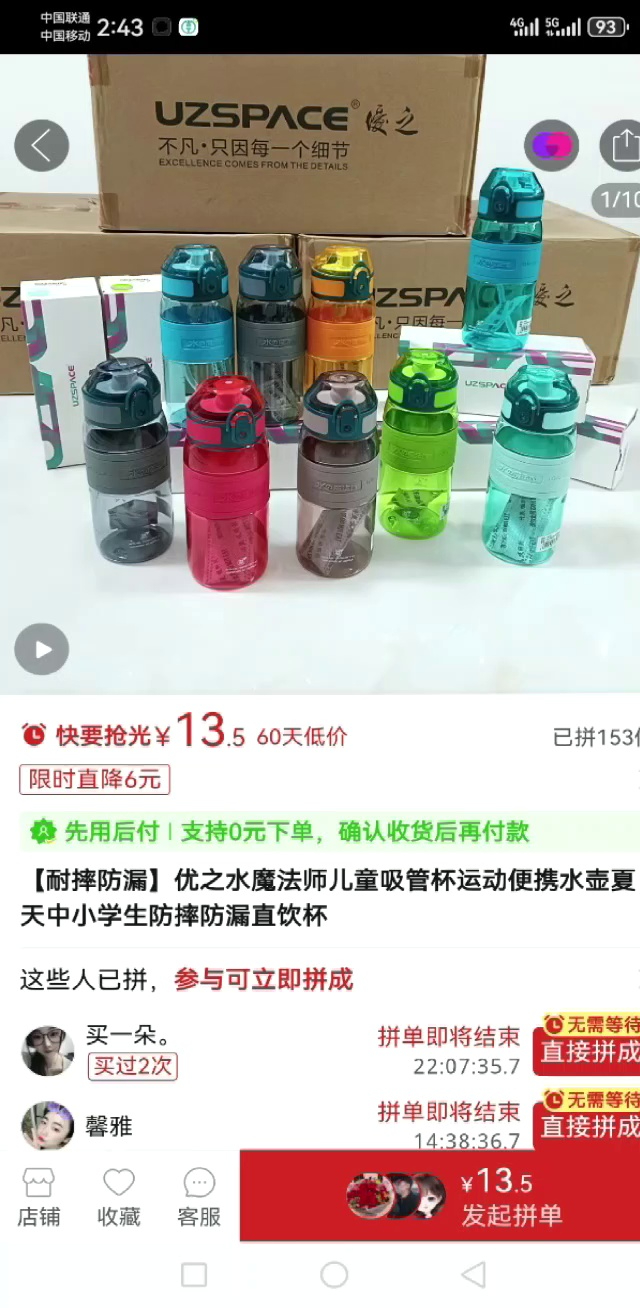Play the product video

(x=42, y=649)
